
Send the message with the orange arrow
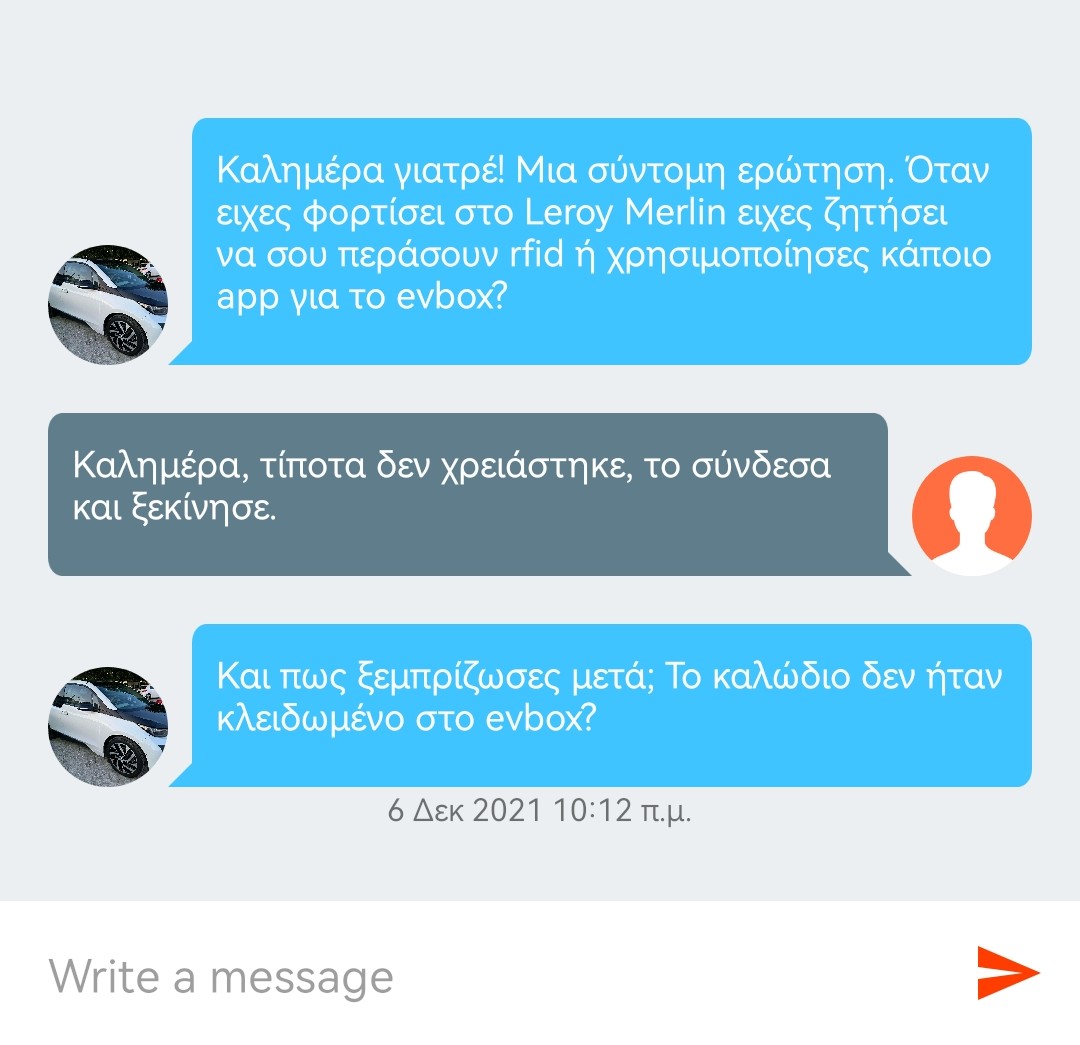(1008, 973)
